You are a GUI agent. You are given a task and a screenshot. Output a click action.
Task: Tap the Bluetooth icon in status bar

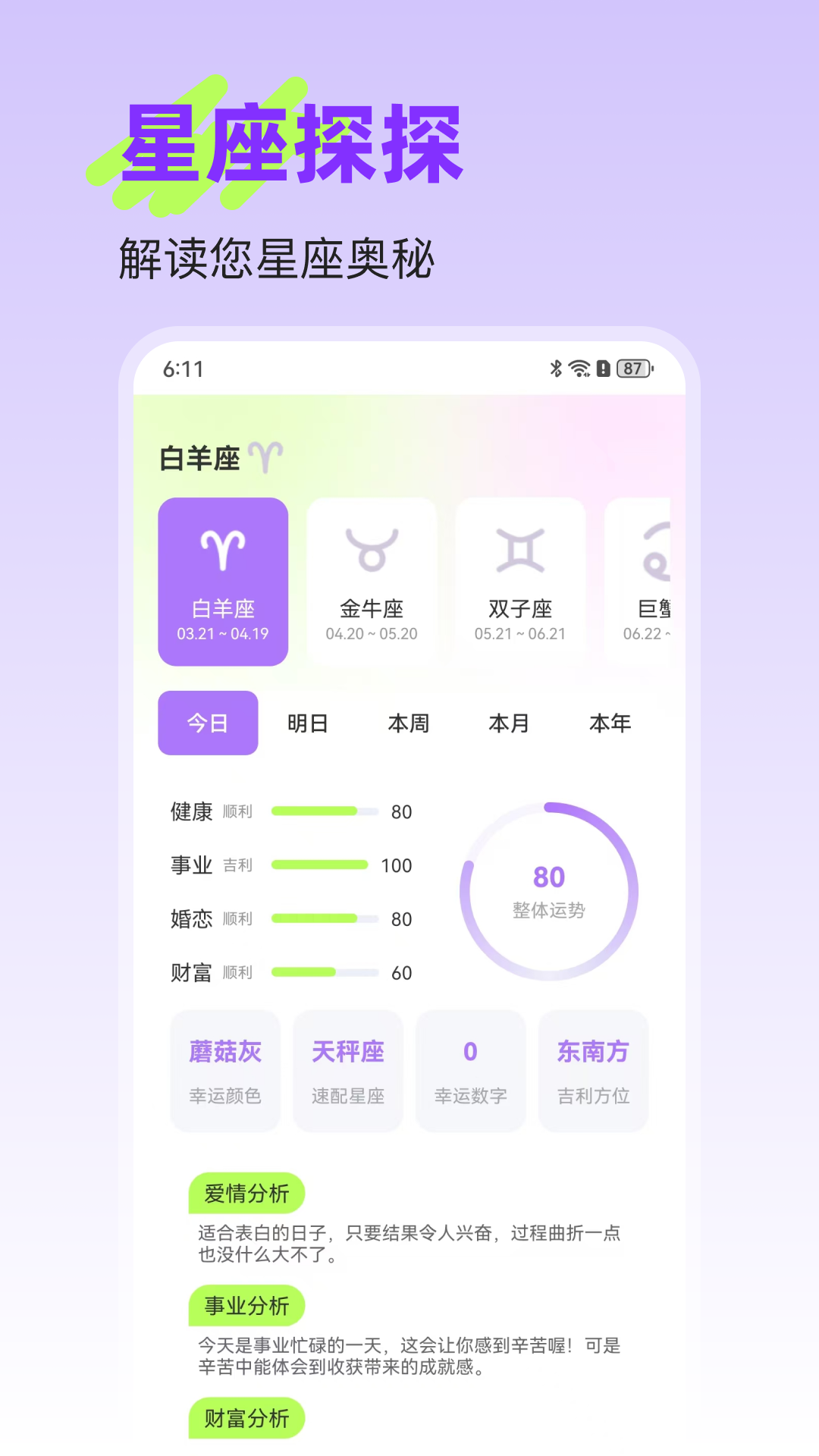(x=555, y=369)
